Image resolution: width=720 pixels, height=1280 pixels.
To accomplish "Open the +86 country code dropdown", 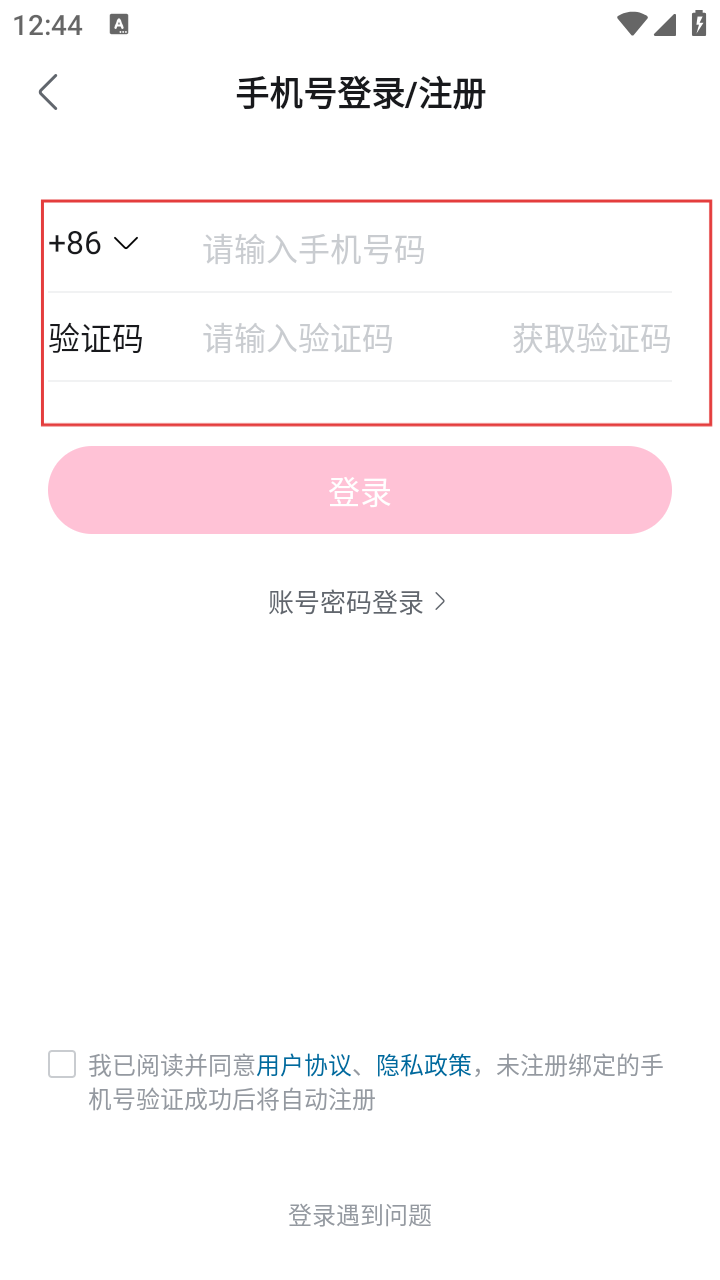I will point(93,244).
